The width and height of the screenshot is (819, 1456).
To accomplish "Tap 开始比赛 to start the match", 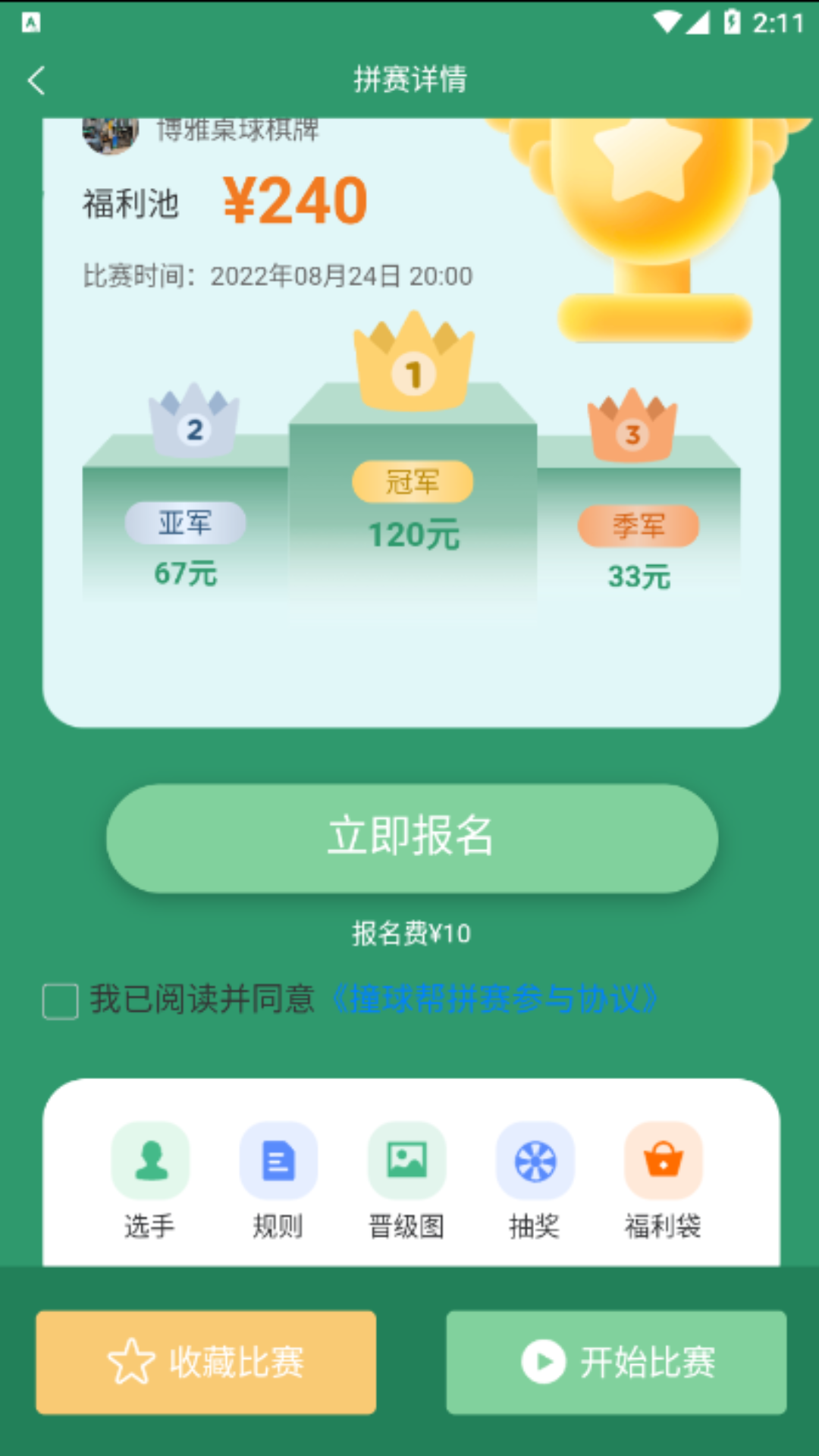I will pyautogui.click(x=616, y=1362).
